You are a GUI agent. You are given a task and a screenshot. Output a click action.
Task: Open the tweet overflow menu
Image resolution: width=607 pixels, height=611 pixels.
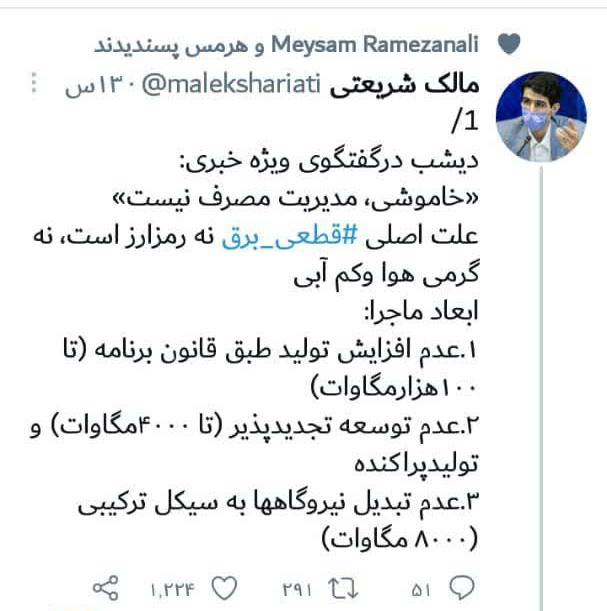click(x=35, y=86)
